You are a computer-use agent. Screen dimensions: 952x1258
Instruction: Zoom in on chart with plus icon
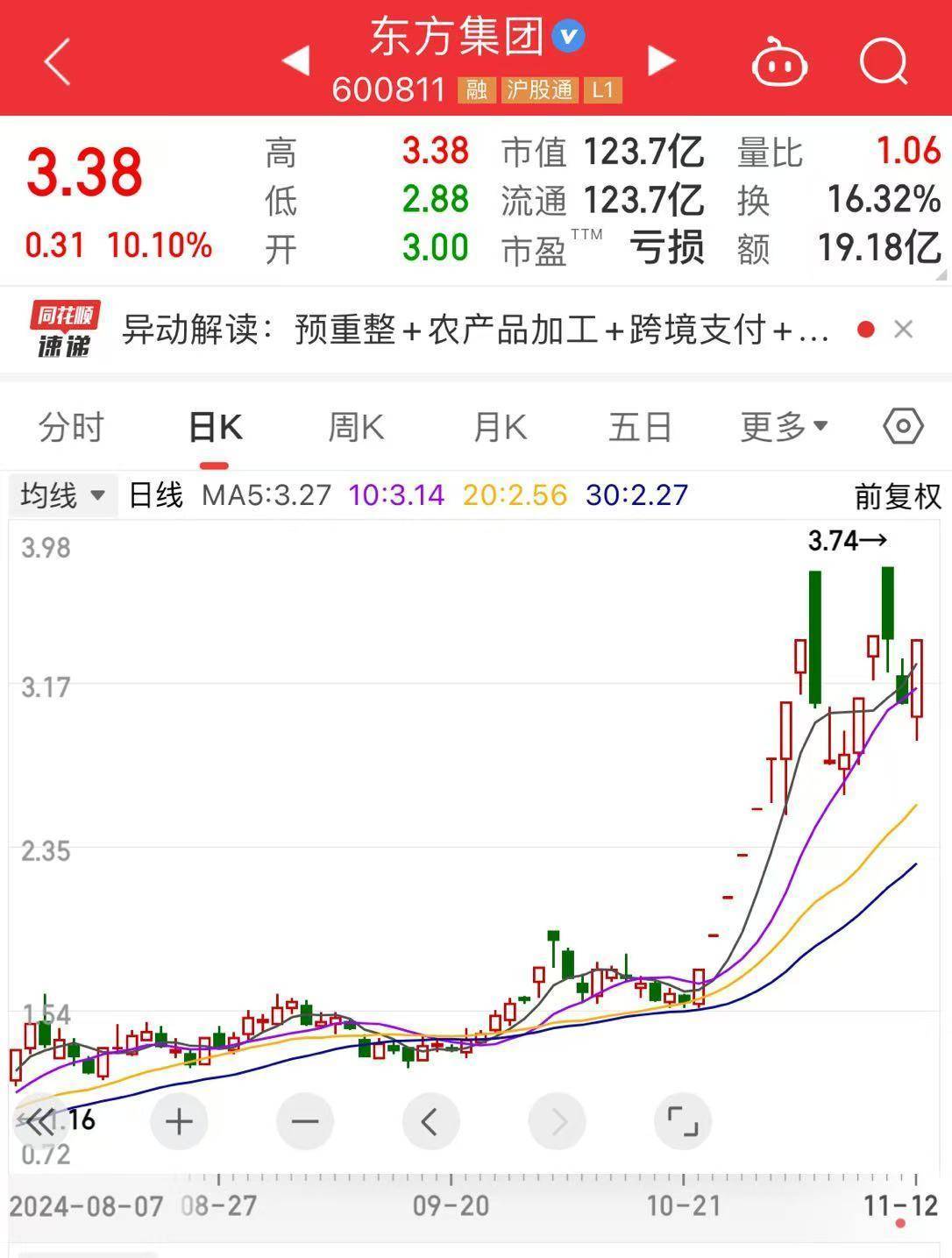click(177, 1120)
